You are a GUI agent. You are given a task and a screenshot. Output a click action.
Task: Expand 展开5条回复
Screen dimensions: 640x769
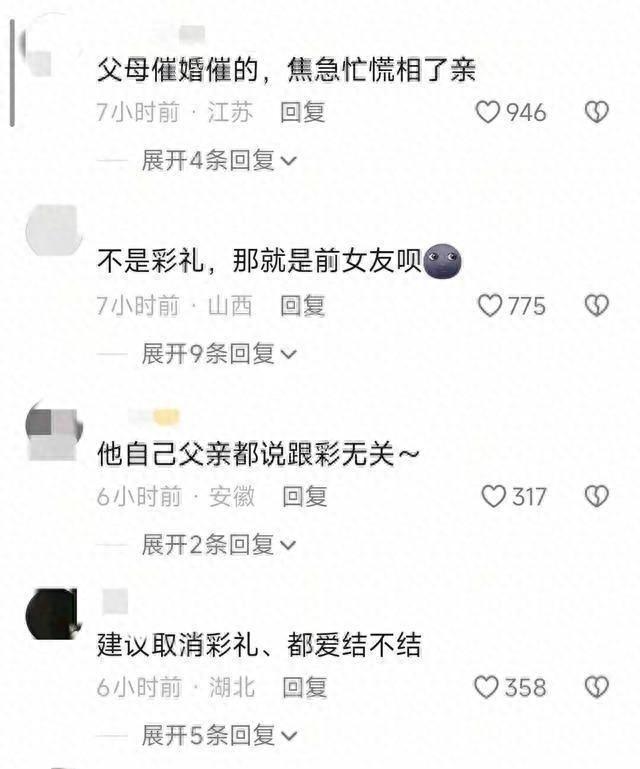[x=219, y=736]
